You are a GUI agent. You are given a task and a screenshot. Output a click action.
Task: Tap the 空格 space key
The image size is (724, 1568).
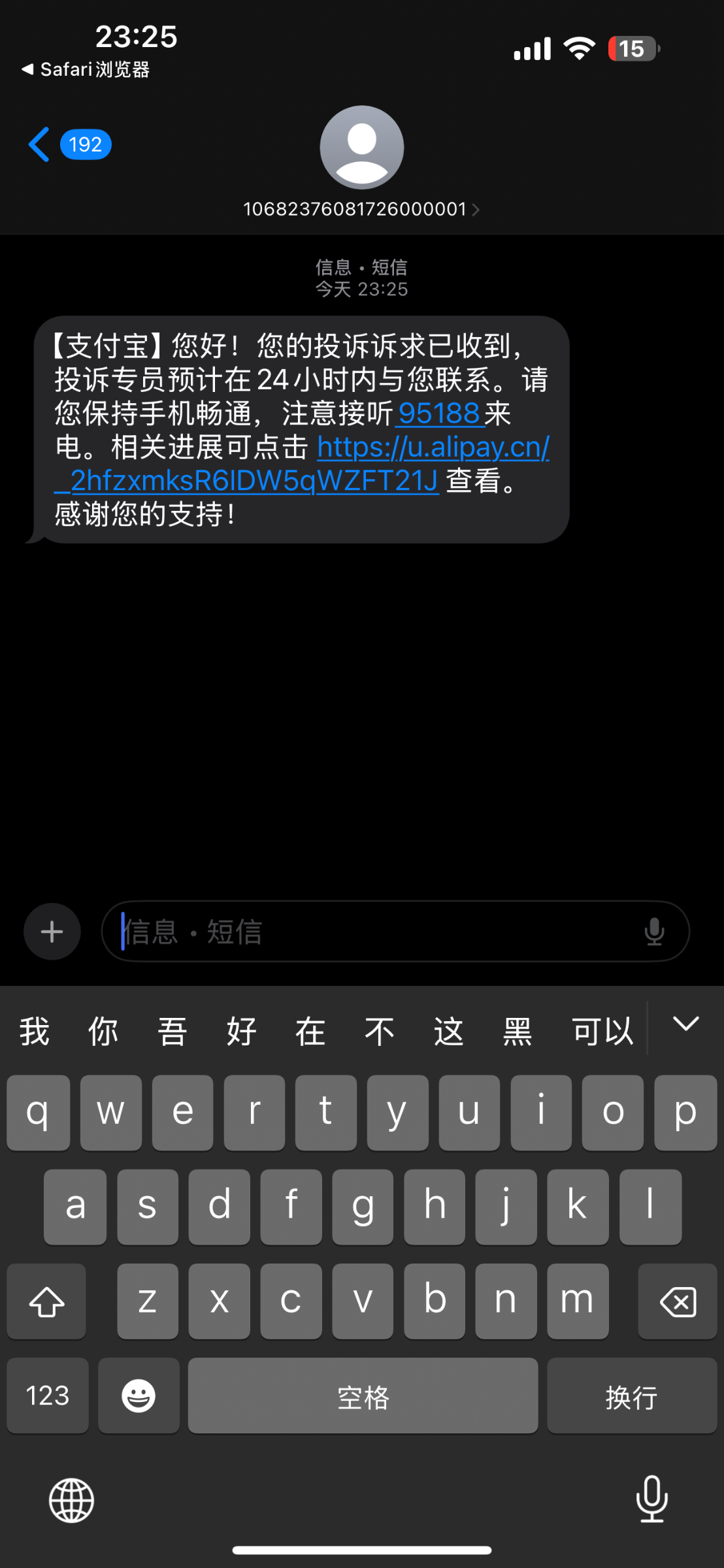[x=363, y=1396]
